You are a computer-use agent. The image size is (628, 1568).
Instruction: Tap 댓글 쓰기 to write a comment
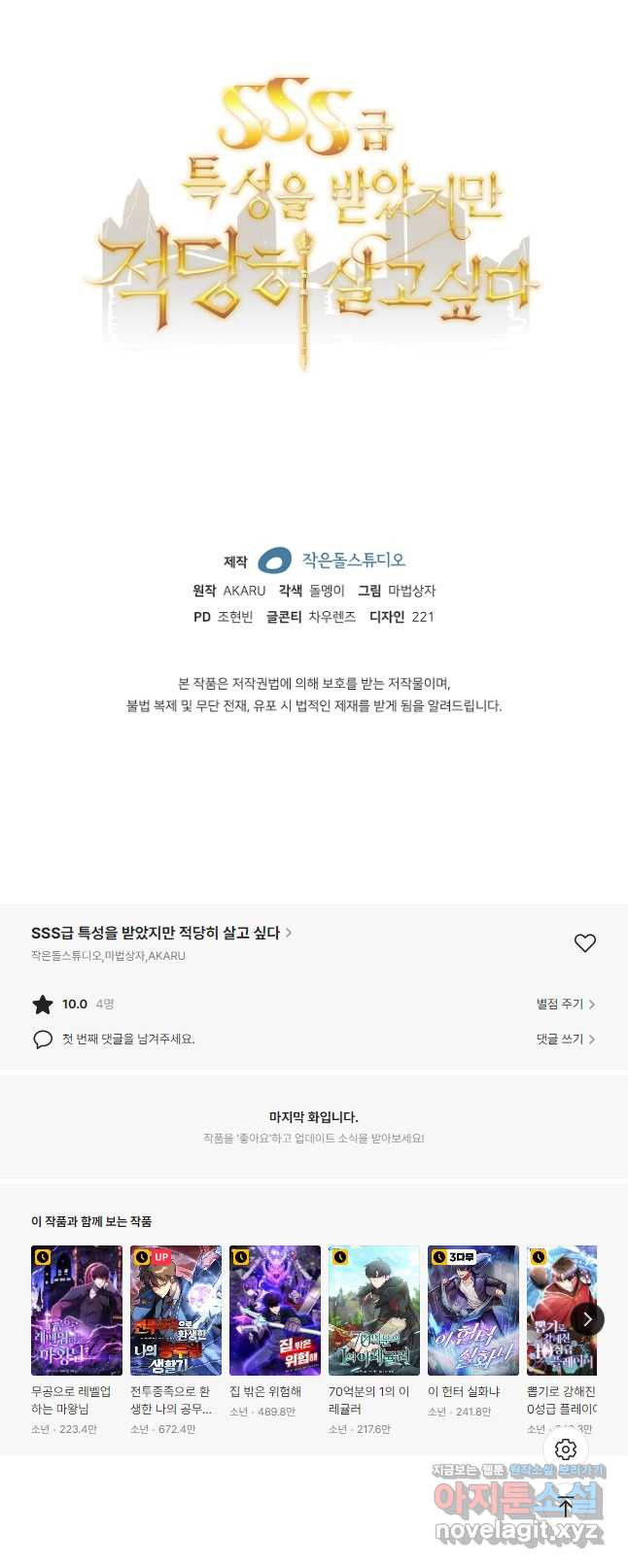coord(565,1039)
